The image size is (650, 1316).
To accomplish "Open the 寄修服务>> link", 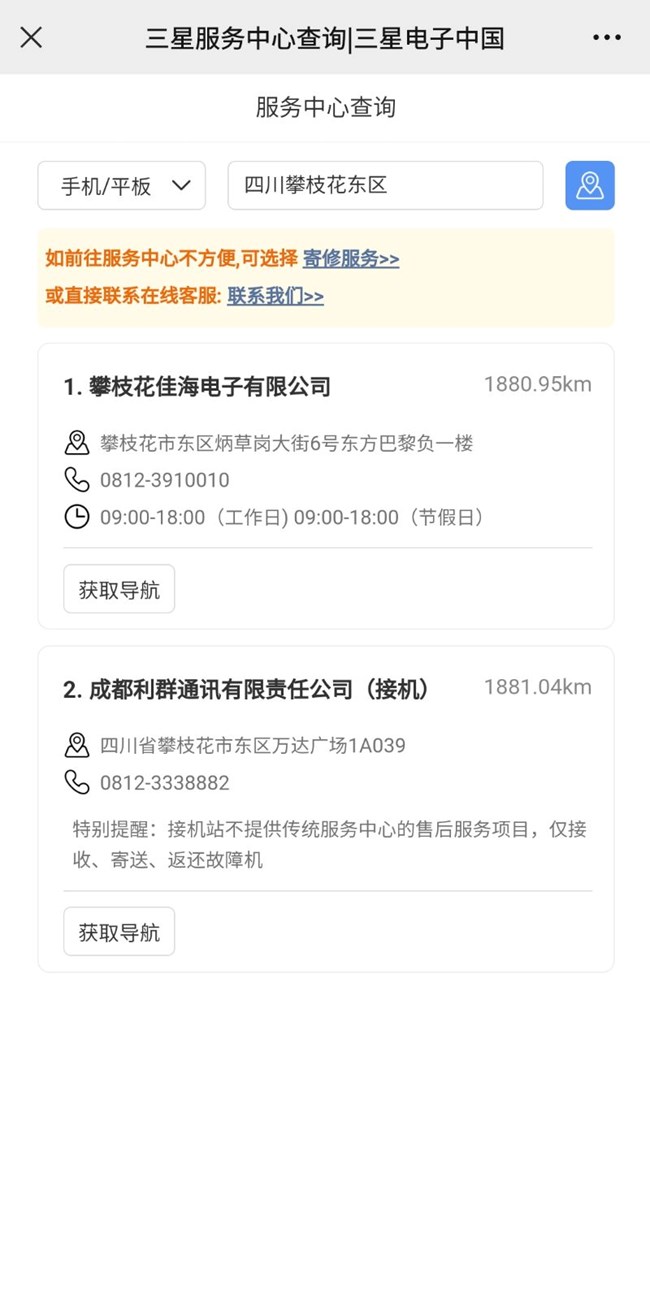I will (351, 259).
